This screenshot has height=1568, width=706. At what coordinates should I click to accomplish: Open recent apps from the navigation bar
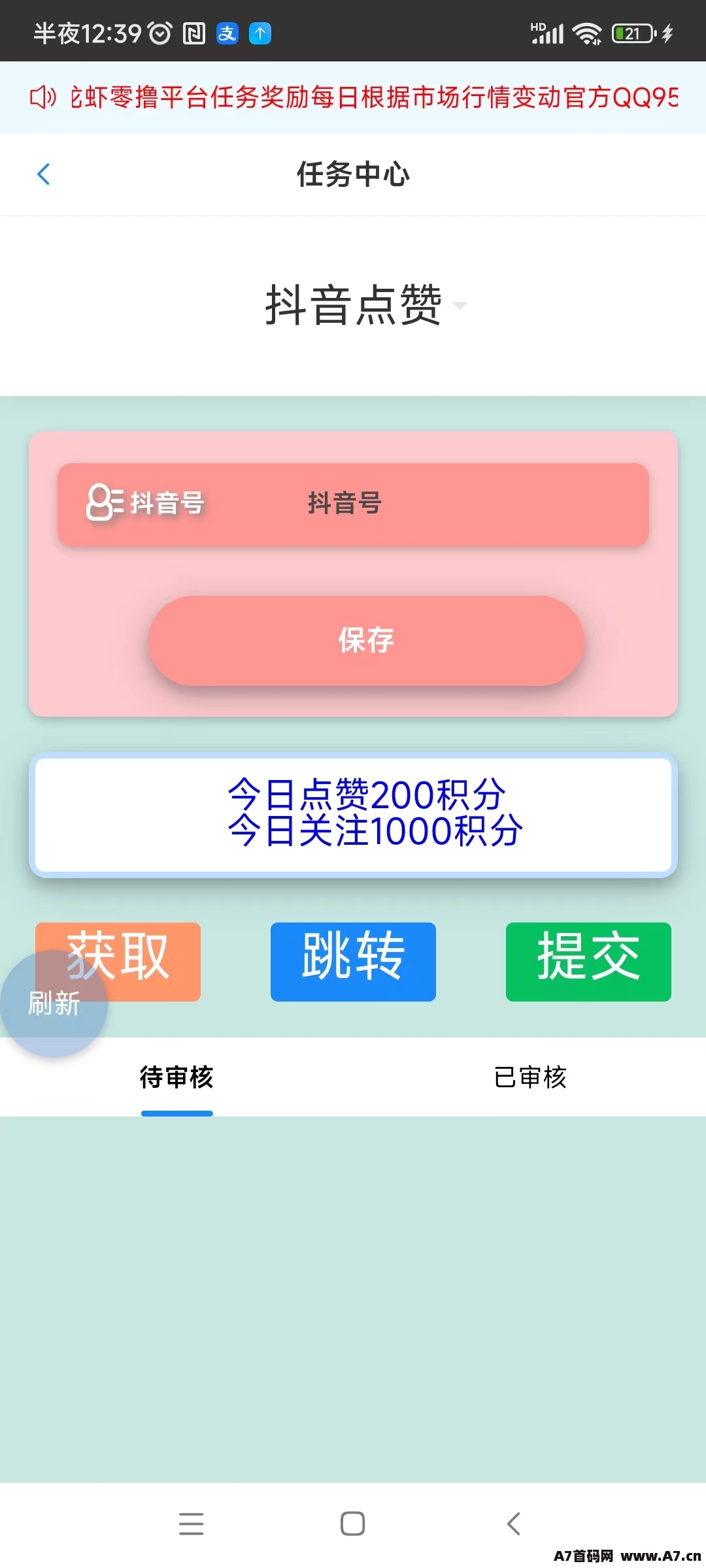pyautogui.click(x=191, y=1524)
